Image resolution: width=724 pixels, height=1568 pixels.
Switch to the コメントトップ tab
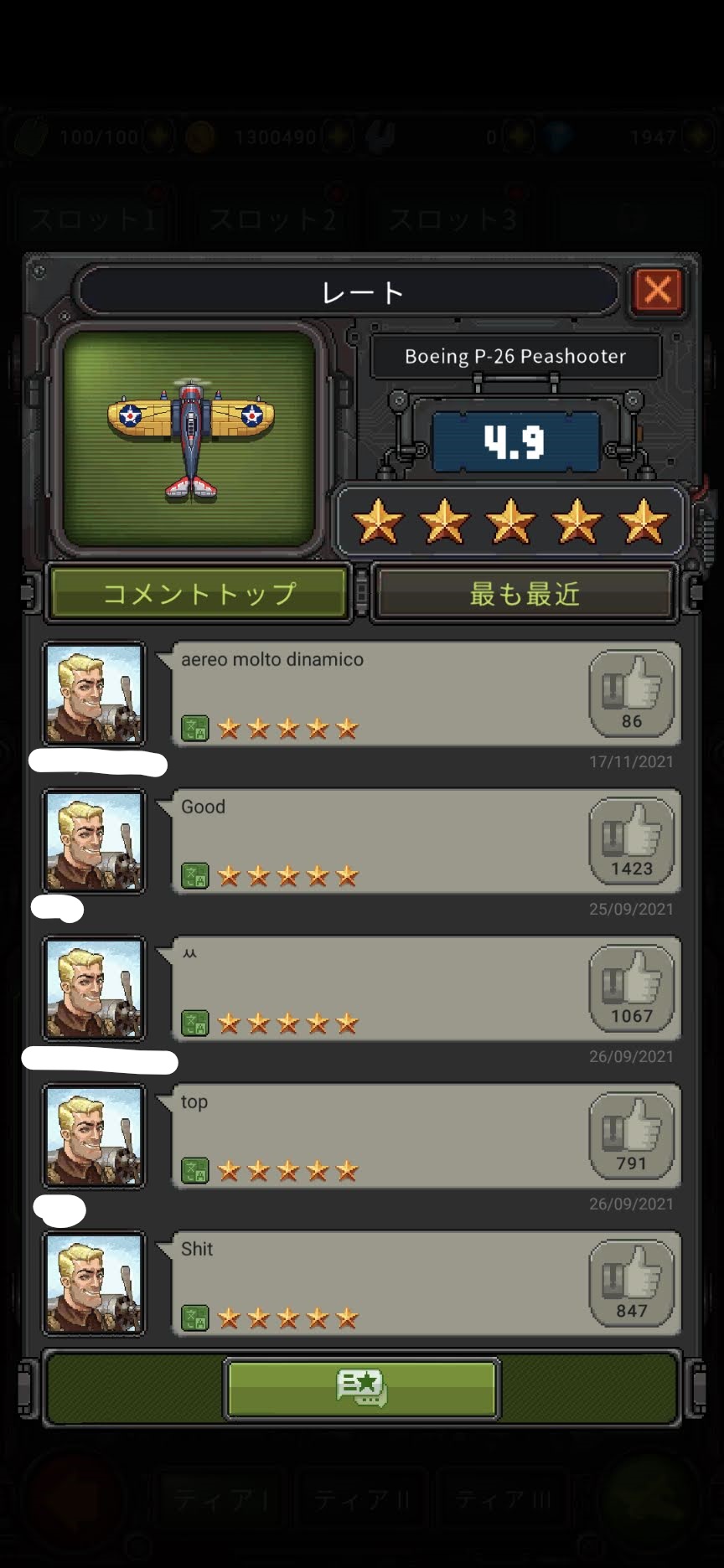199,594
